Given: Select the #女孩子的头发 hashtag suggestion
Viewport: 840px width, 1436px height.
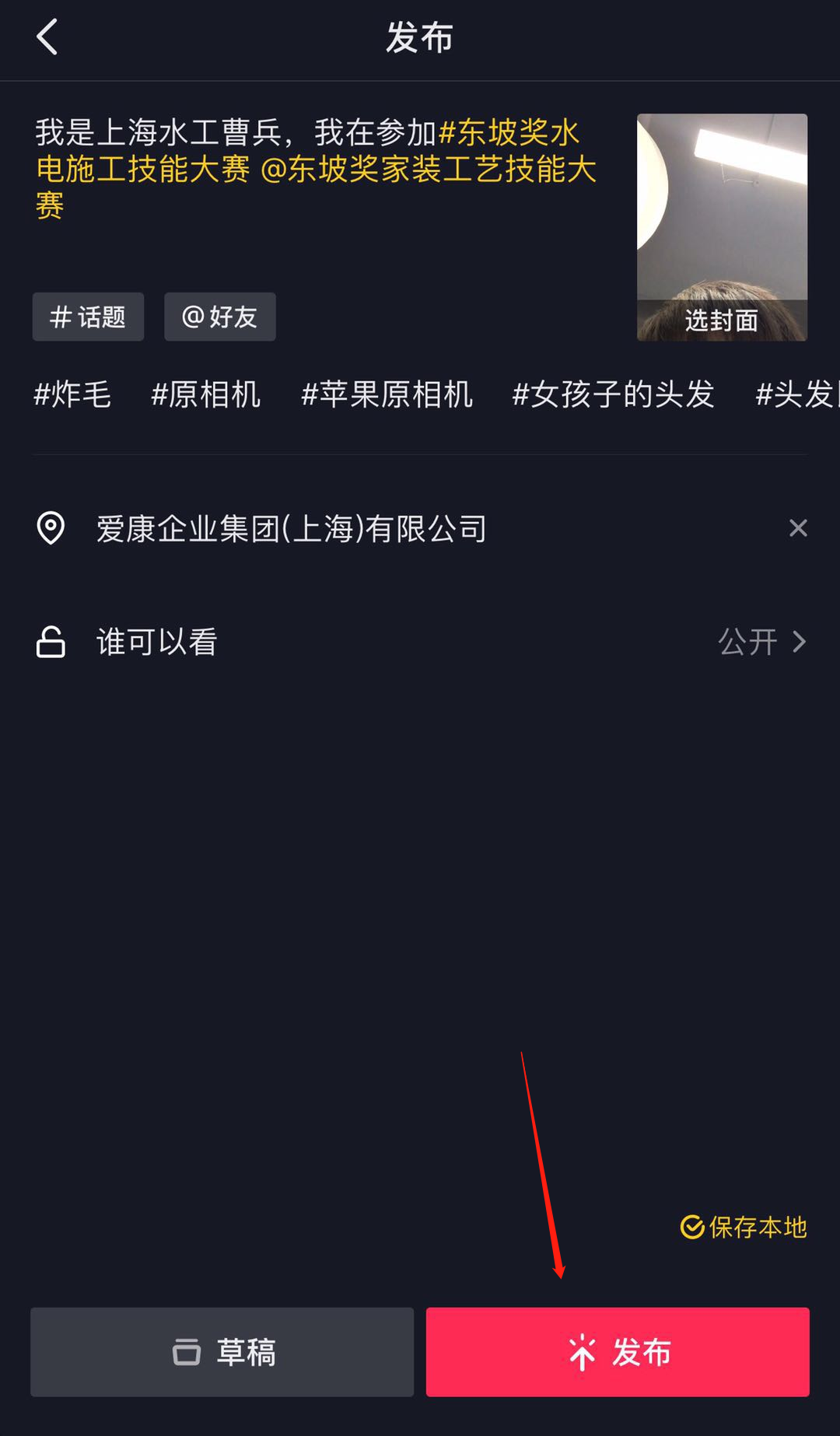Looking at the screenshot, I should click(614, 394).
